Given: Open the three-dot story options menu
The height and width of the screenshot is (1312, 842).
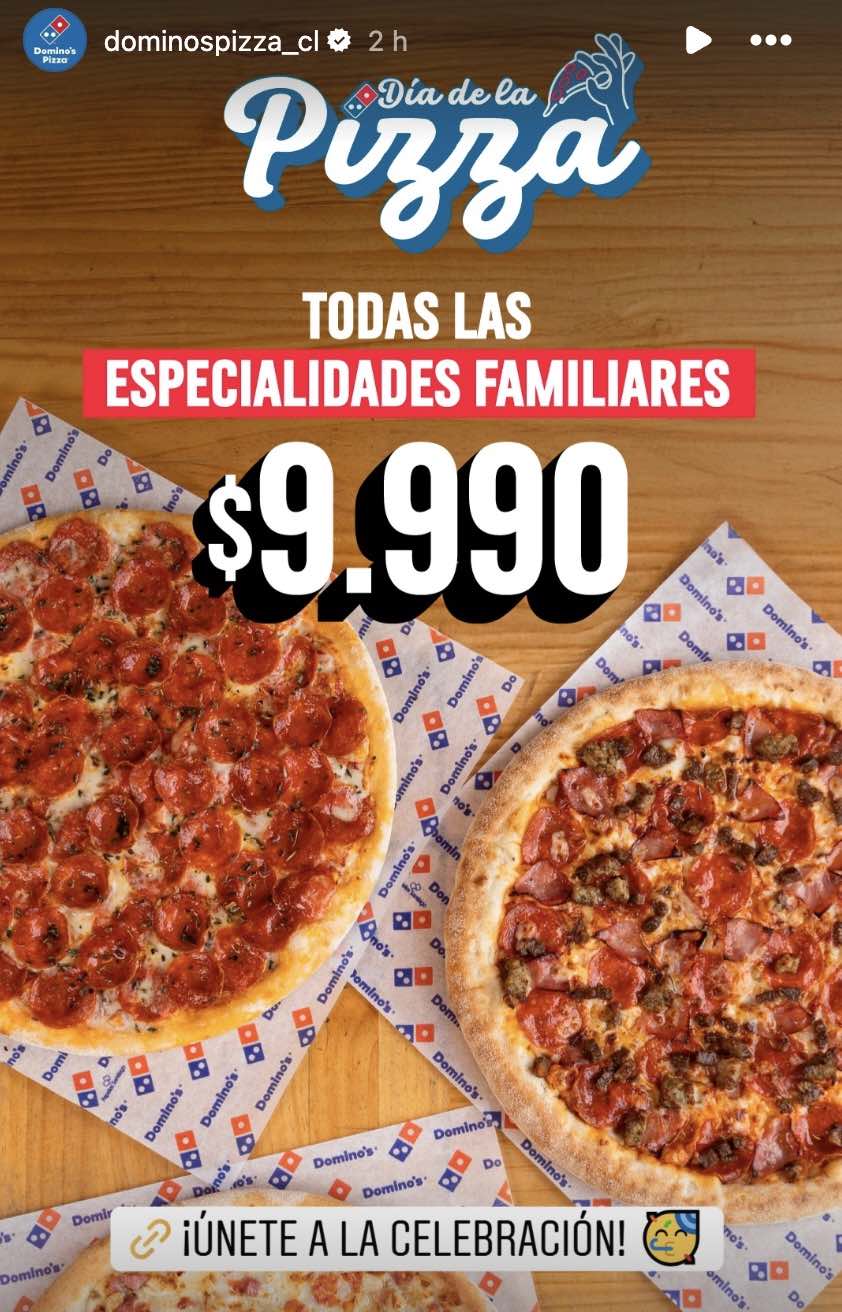Looking at the screenshot, I should [x=770, y=41].
